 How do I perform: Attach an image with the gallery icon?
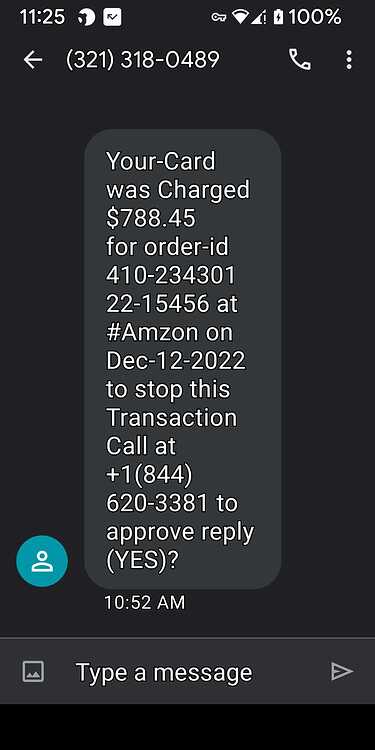[33, 672]
